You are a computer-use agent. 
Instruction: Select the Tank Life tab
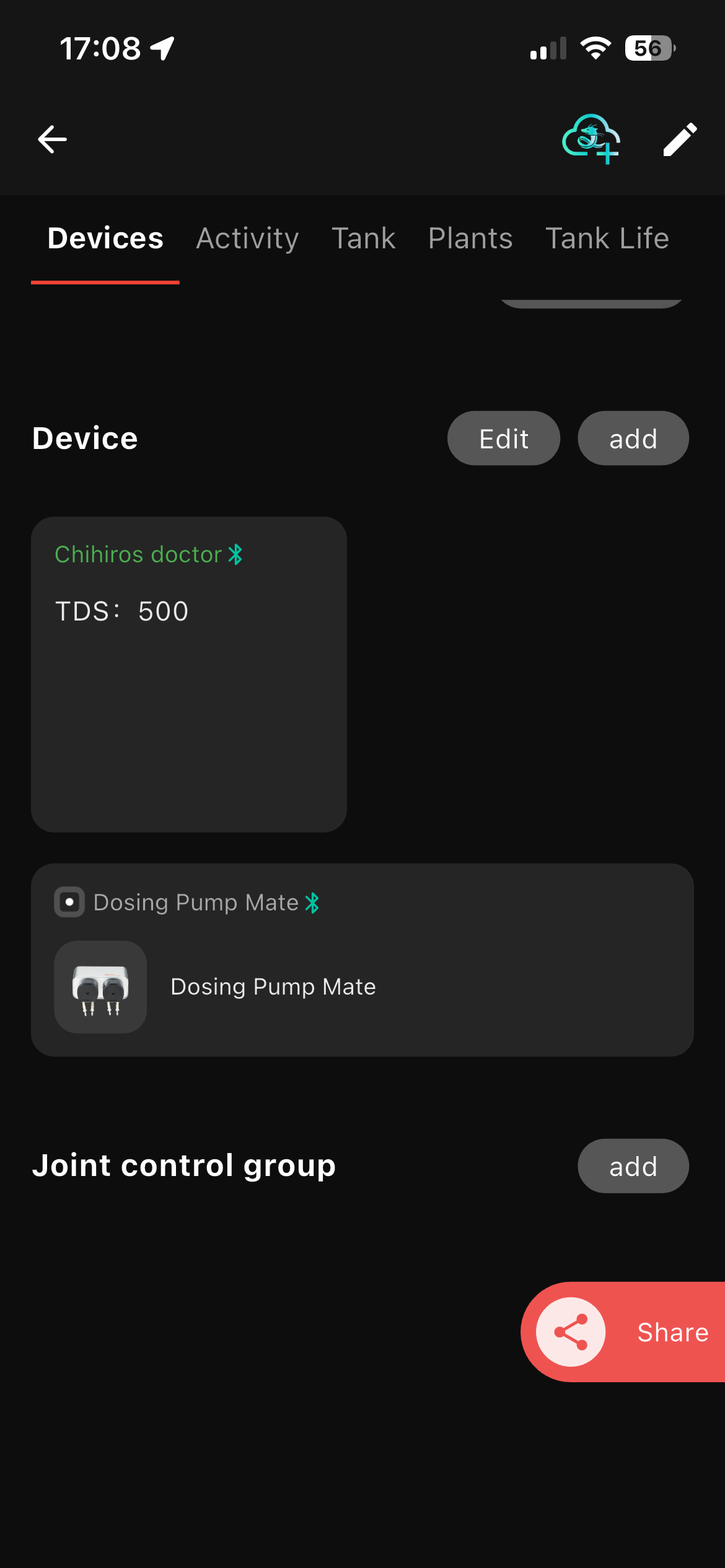607,238
